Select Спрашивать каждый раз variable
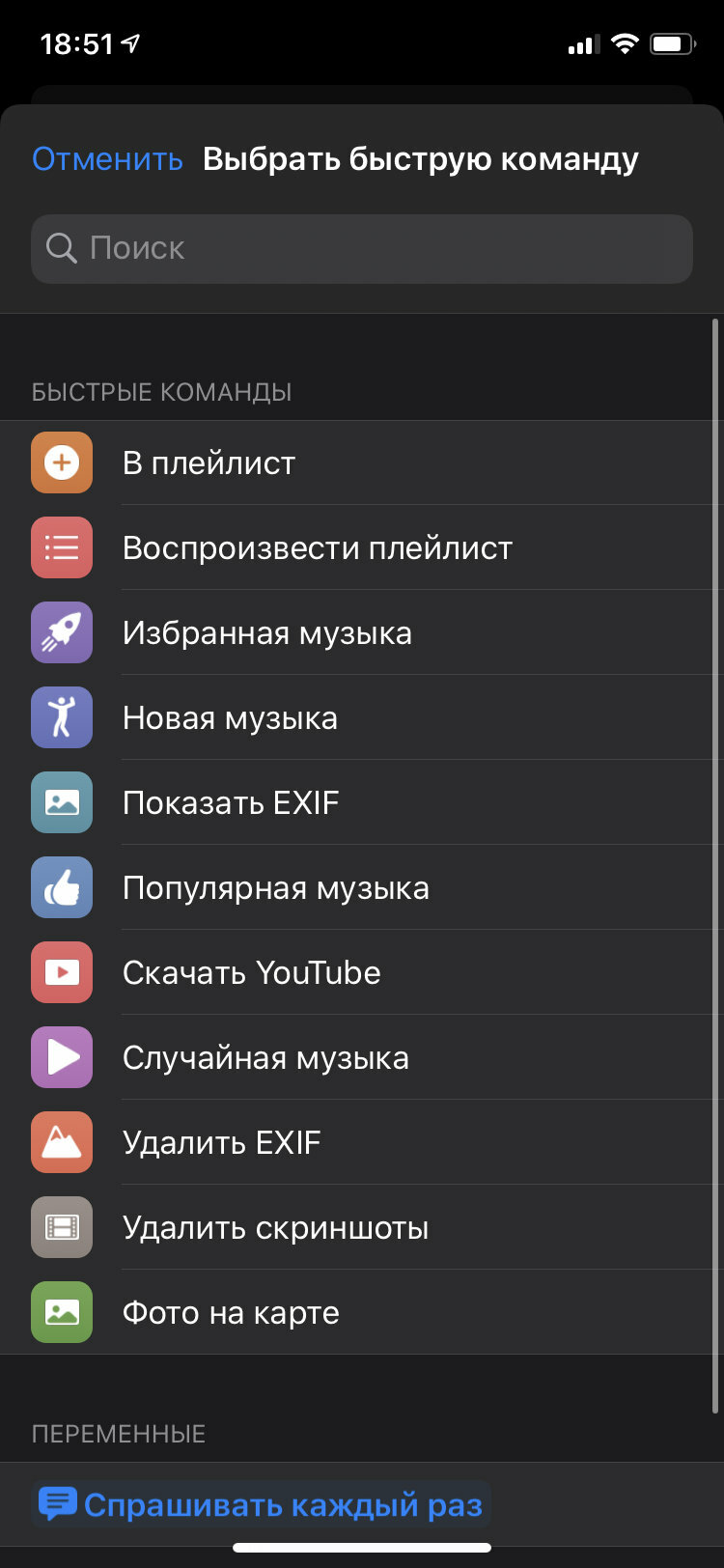The height and width of the screenshot is (1568, 724). [261, 1504]
